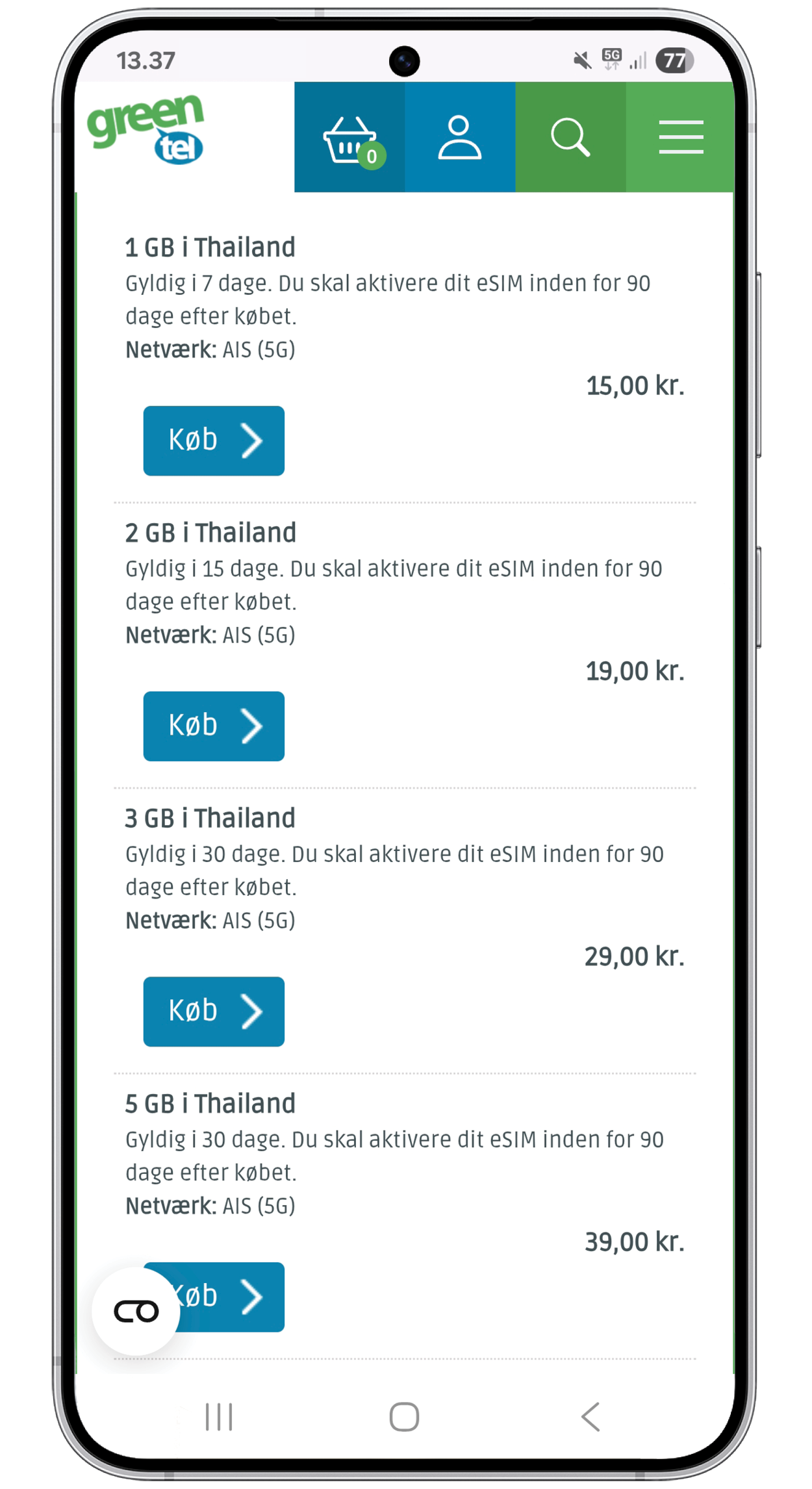
Task: Buy the 2 GB i Thailand plan
Action: point(214,726)
